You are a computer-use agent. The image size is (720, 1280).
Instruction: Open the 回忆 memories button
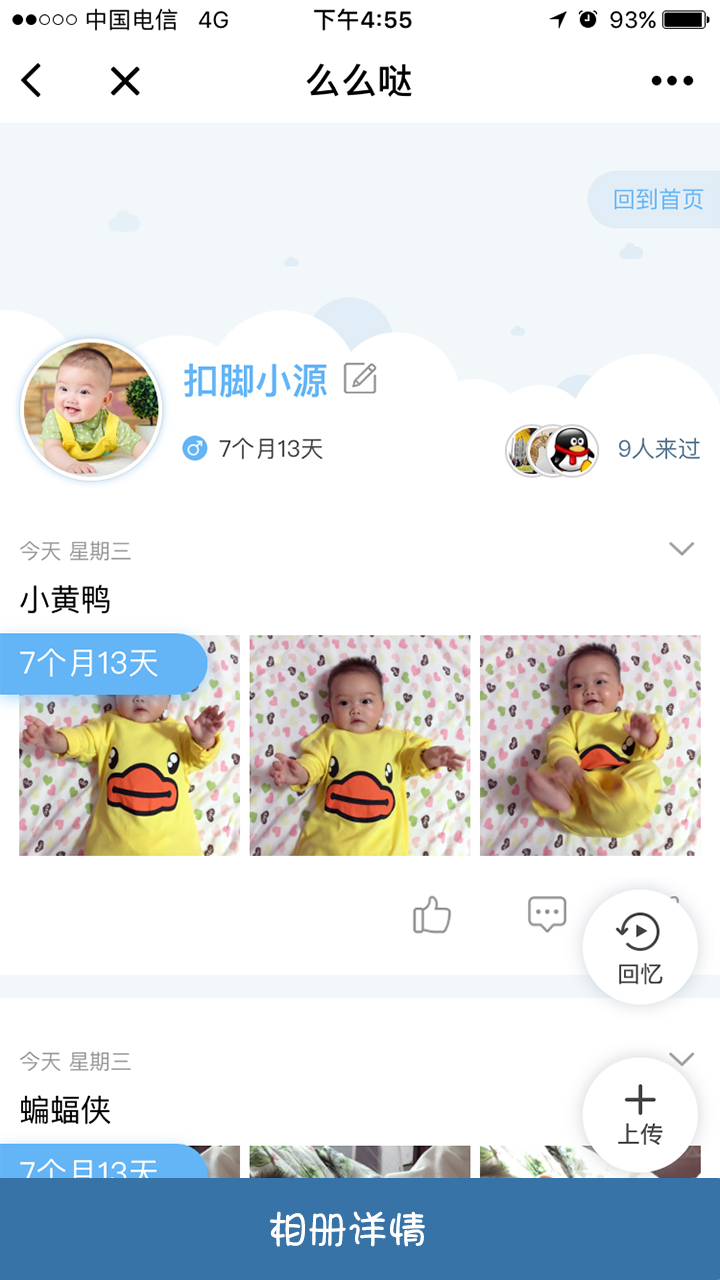pos(640,947)
